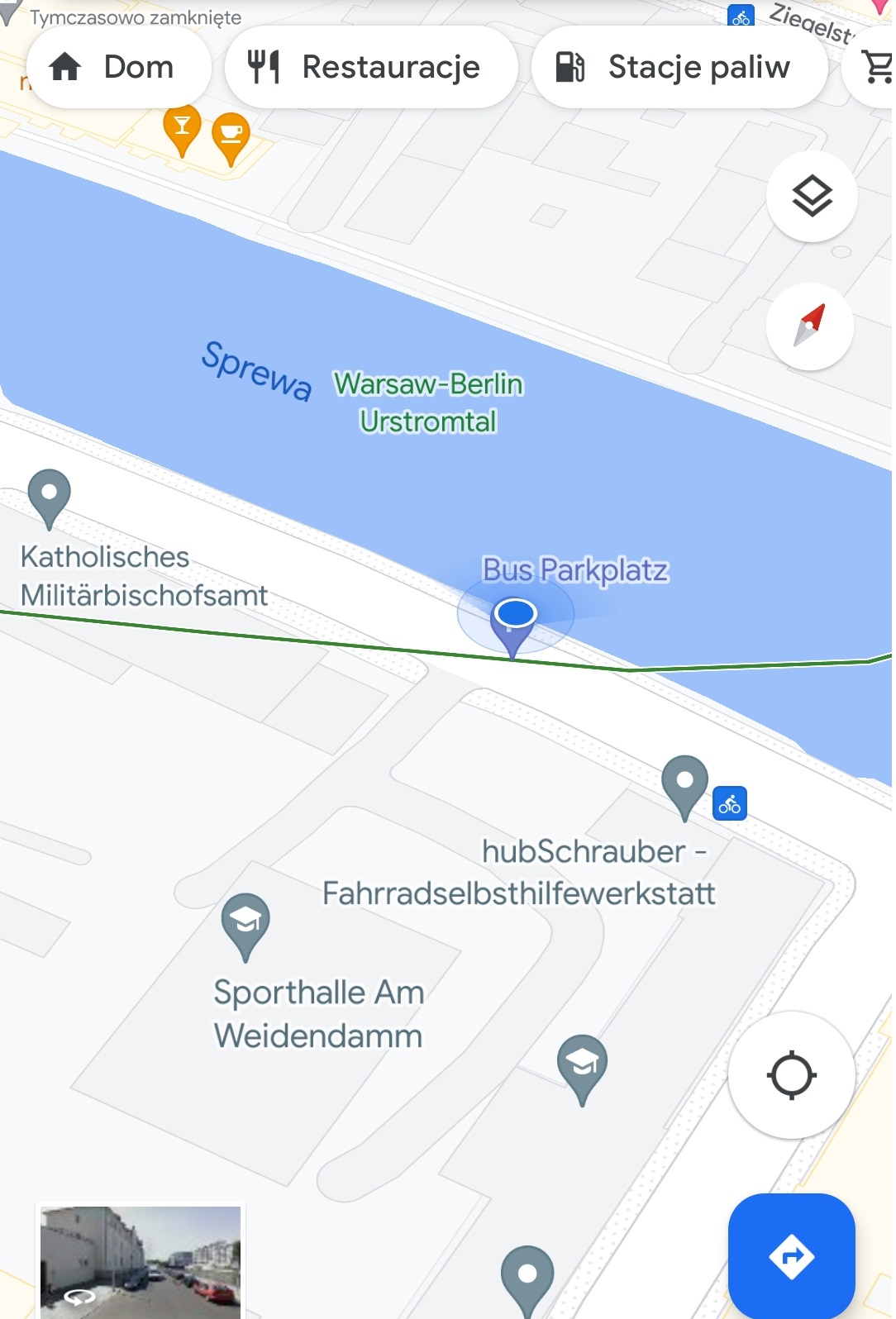Find Stacje paliw nearby

pos(678,67)
